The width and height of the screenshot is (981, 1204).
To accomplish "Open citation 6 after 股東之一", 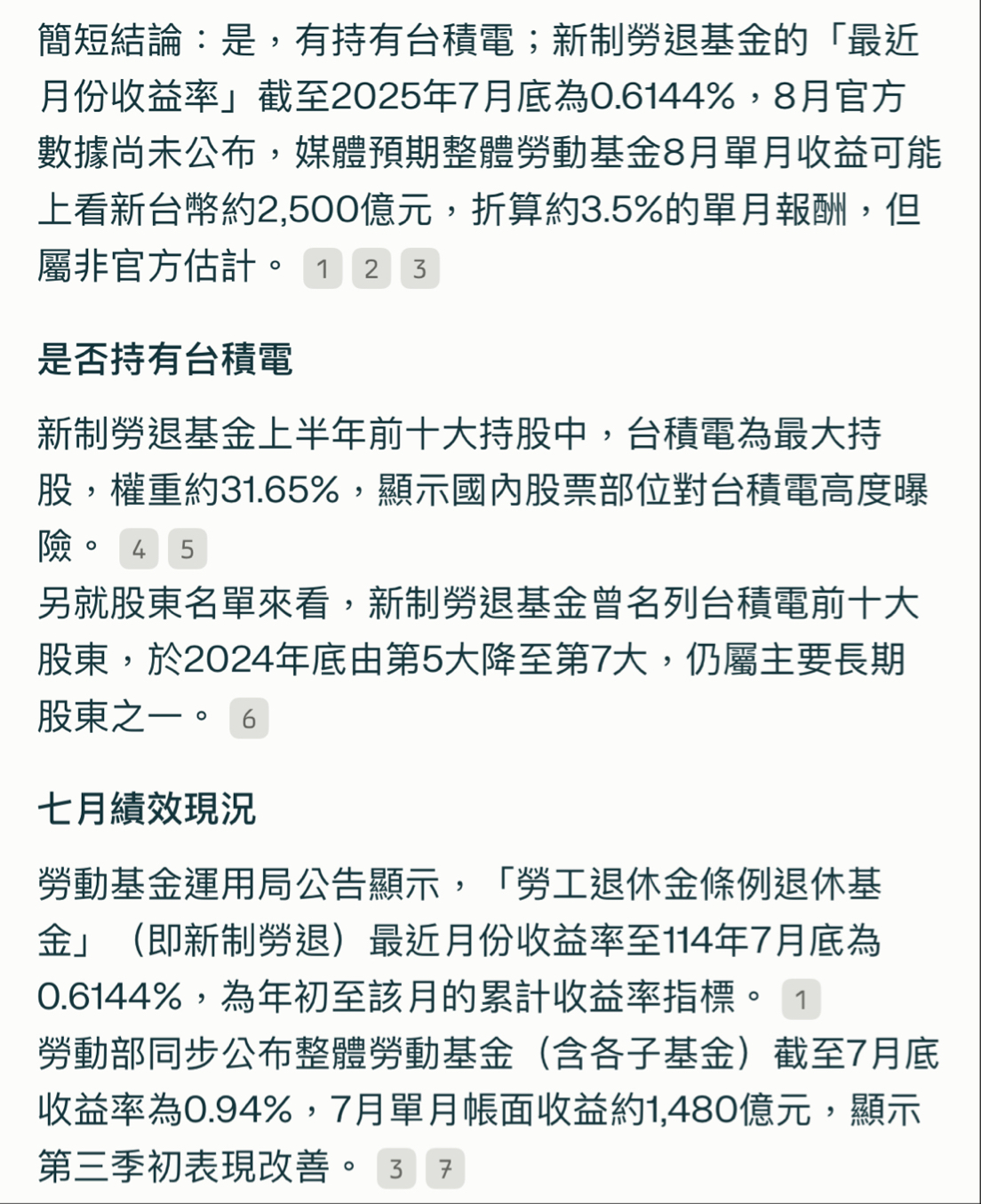I will click(249, 718).
